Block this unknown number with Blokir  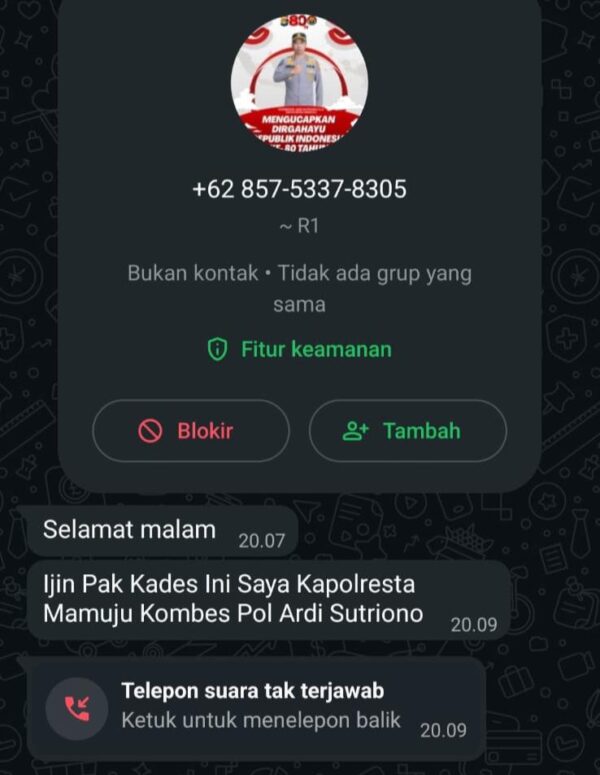click(x=190, y=431)
